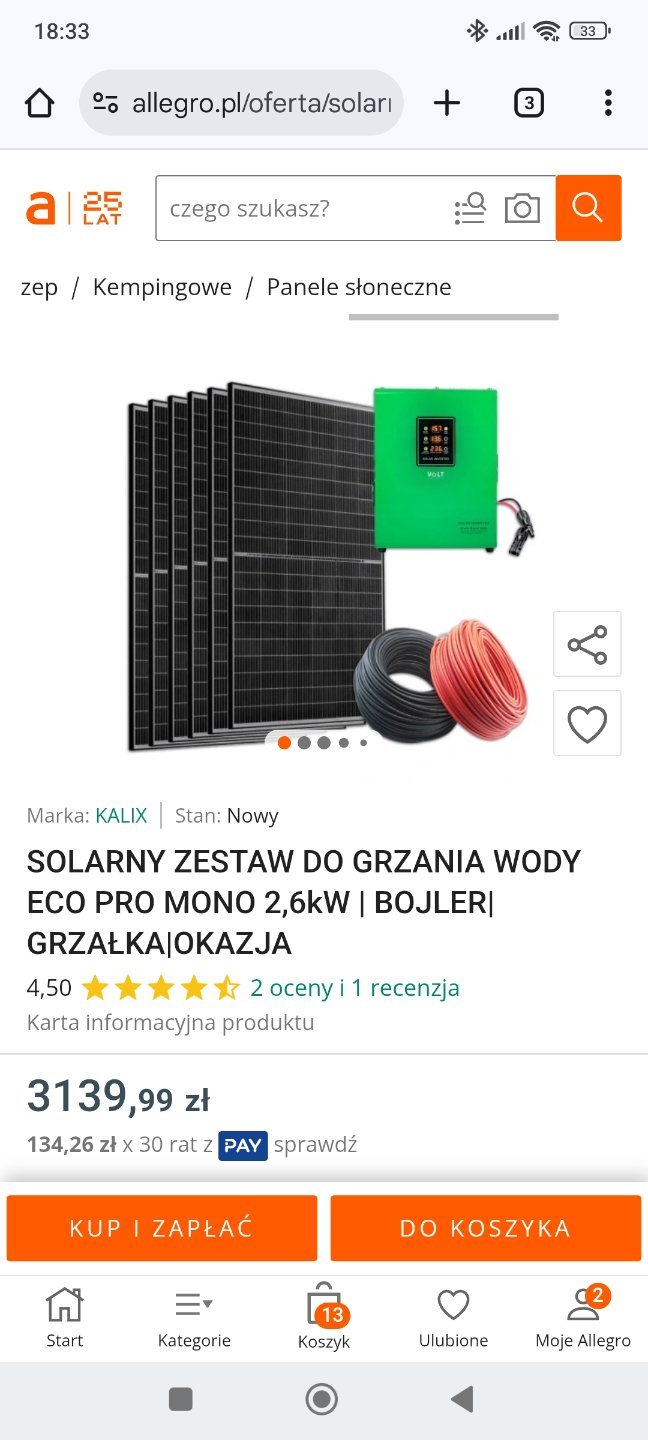The image size is (648, 1440).
Task: Open '2 oceny i 1 recenzja' reviews
Action: [x=354, y=988]
